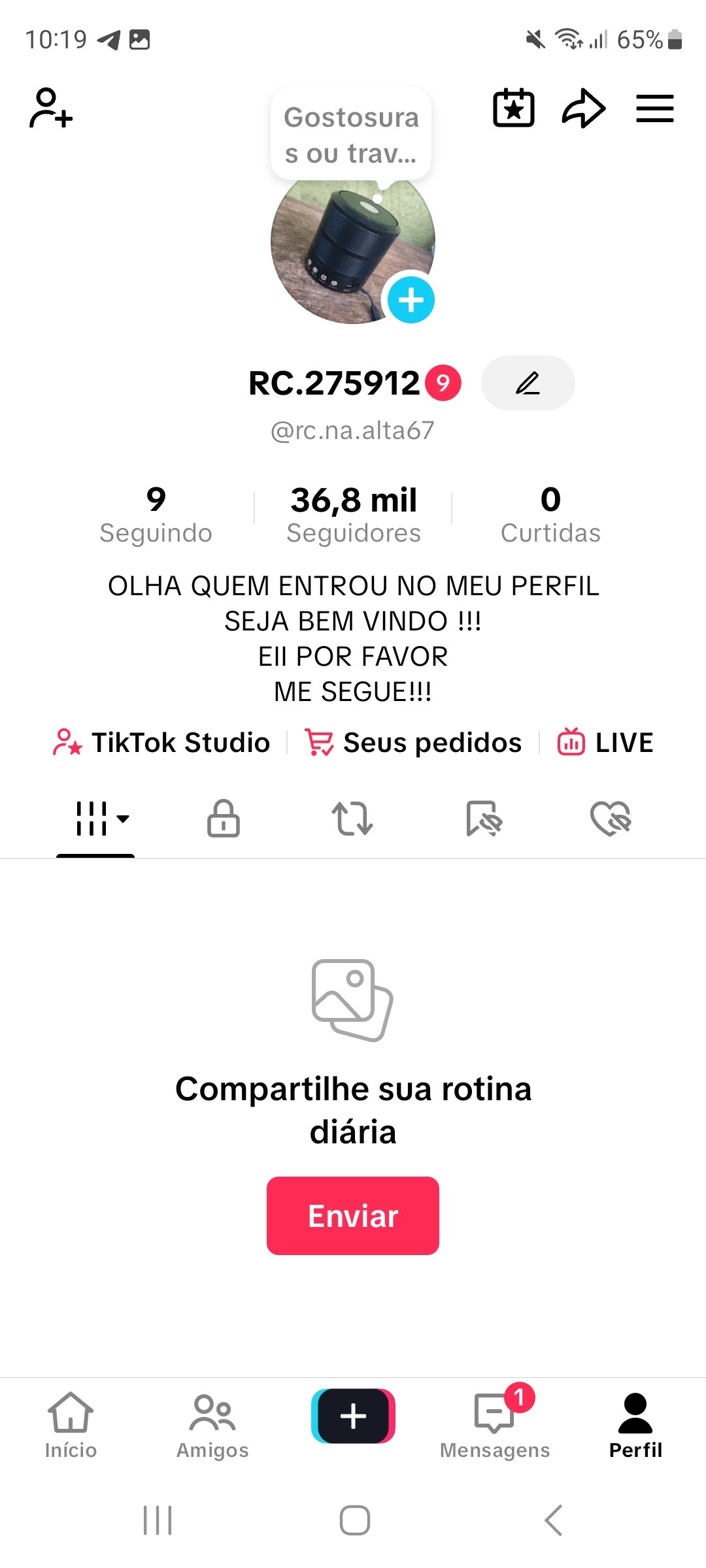Go to the Início tab
This screenshot has height=1568, width=706.
tap(71, 1426)
